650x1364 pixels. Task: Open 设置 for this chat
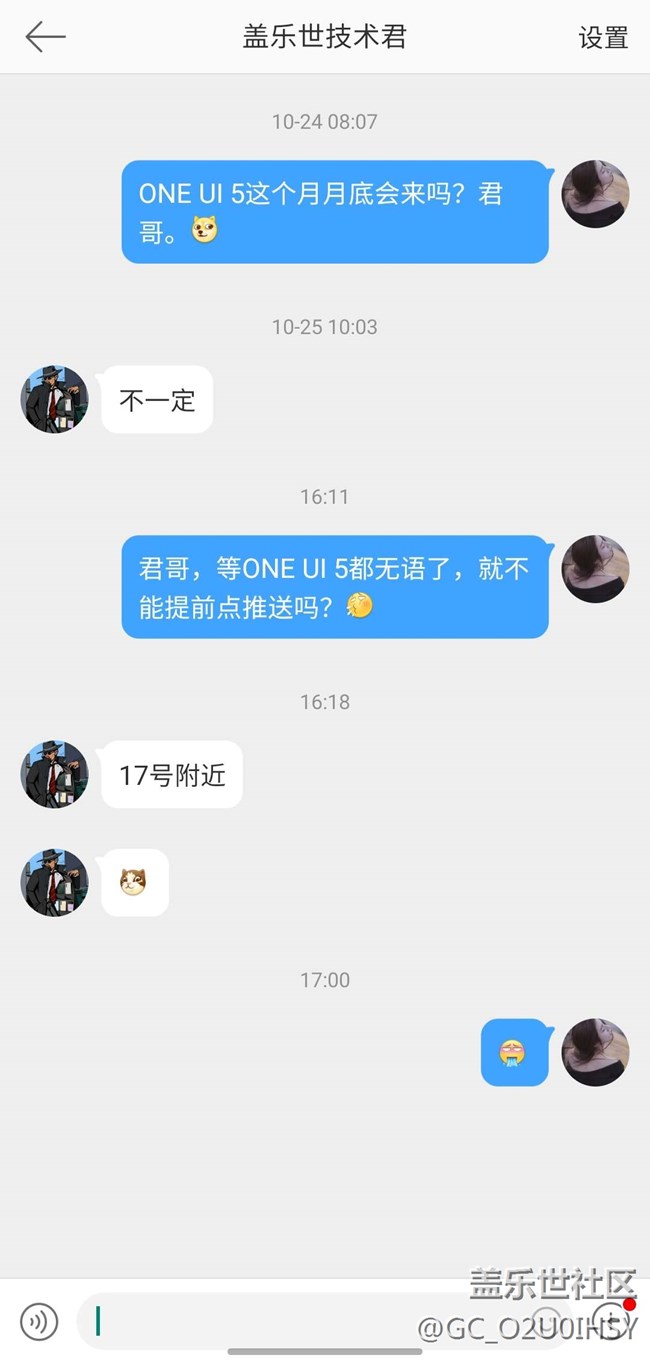(603, 38)
